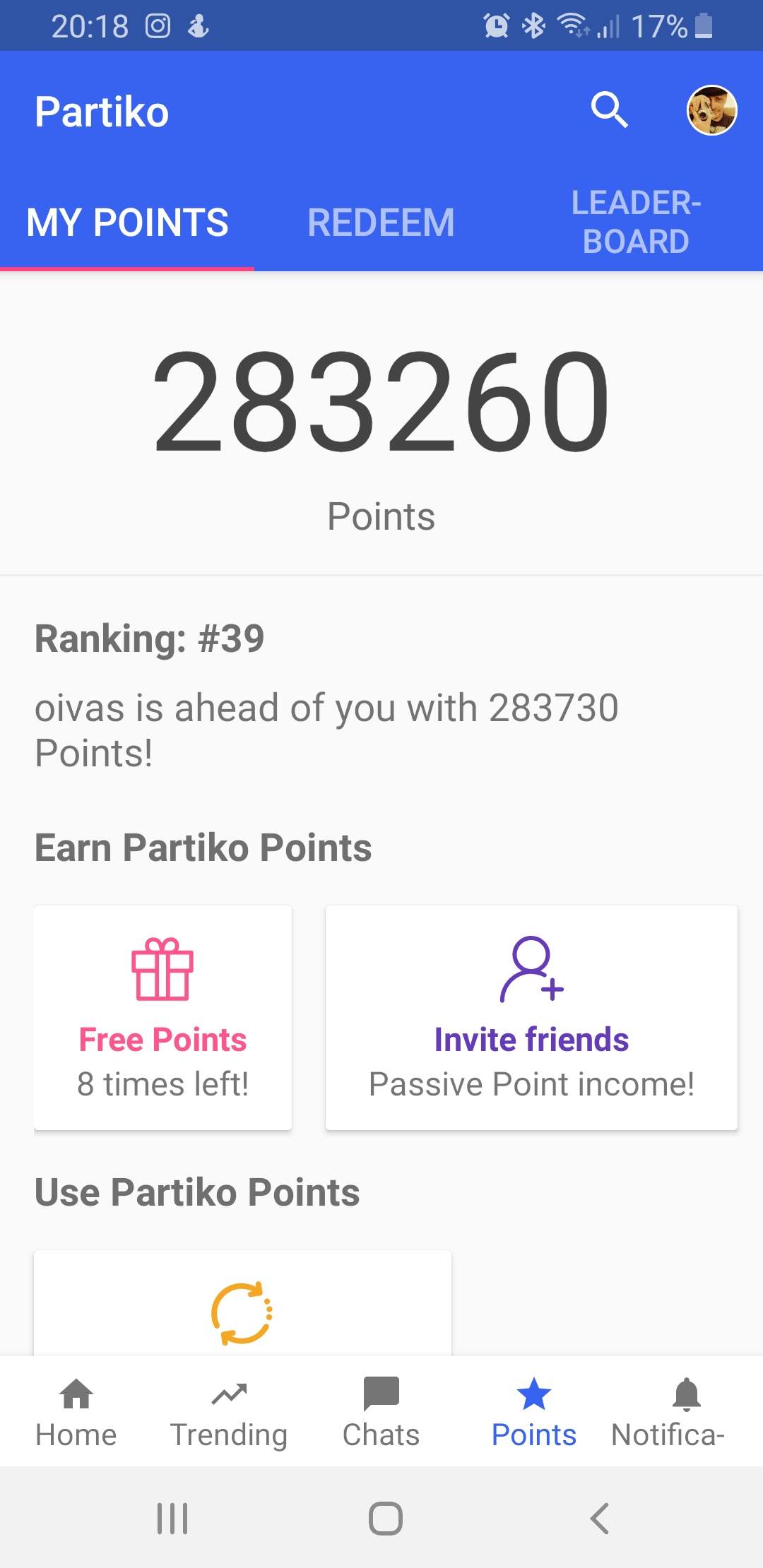Switch to the Leaderboard tab
The image size is (763, 1568).
pyautogui.click(x=636, y=222)
